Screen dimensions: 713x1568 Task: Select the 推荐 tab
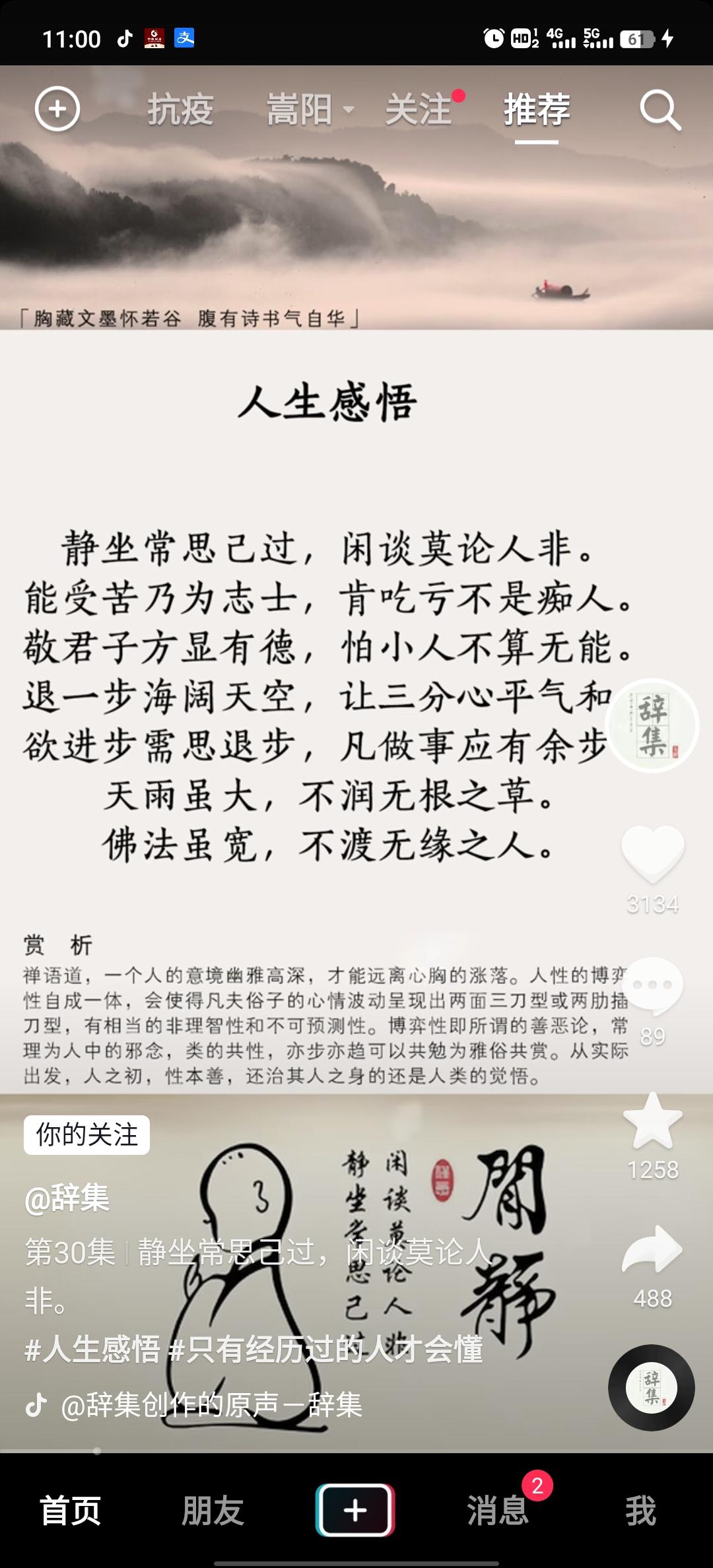[x=537, y=110]
